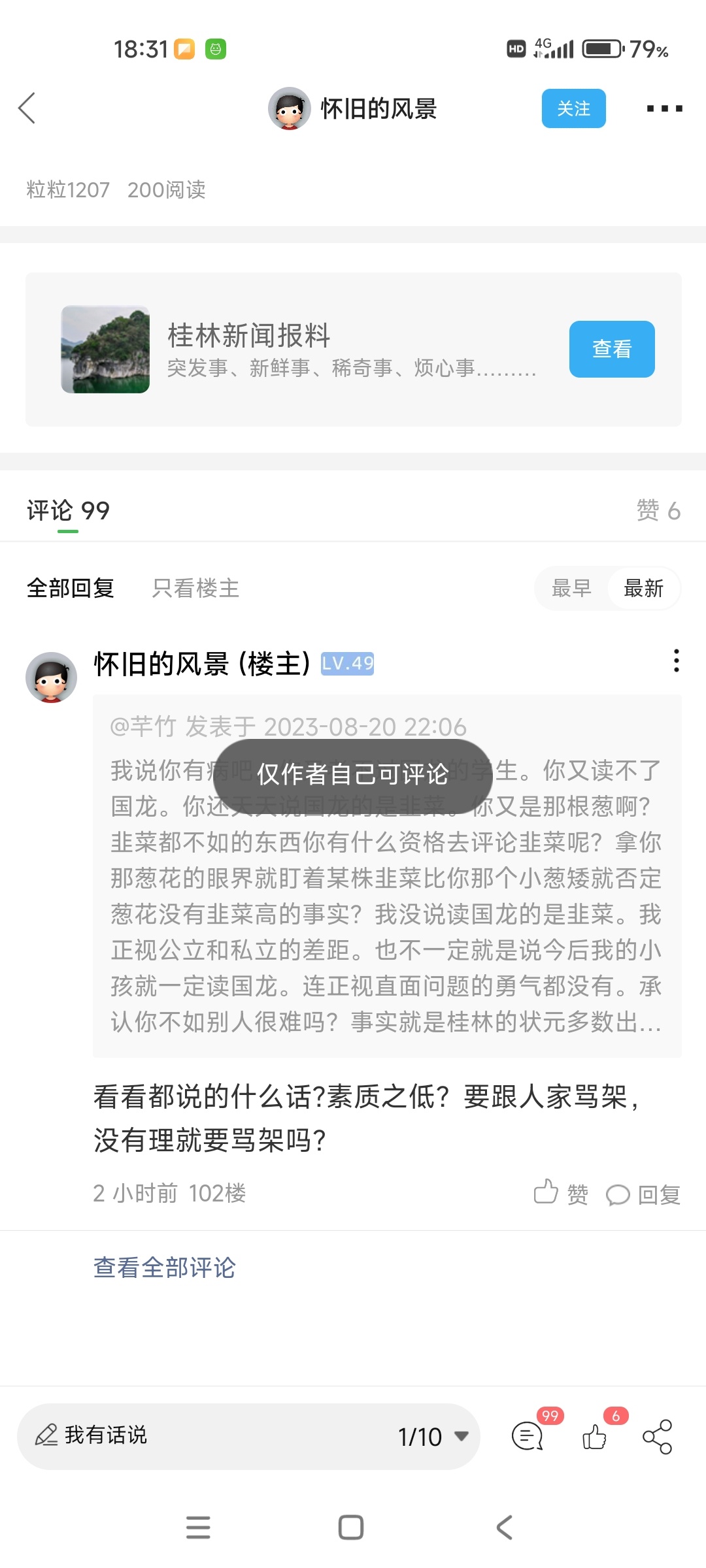Show all replies via 全部回复

[x=71, y=588]
